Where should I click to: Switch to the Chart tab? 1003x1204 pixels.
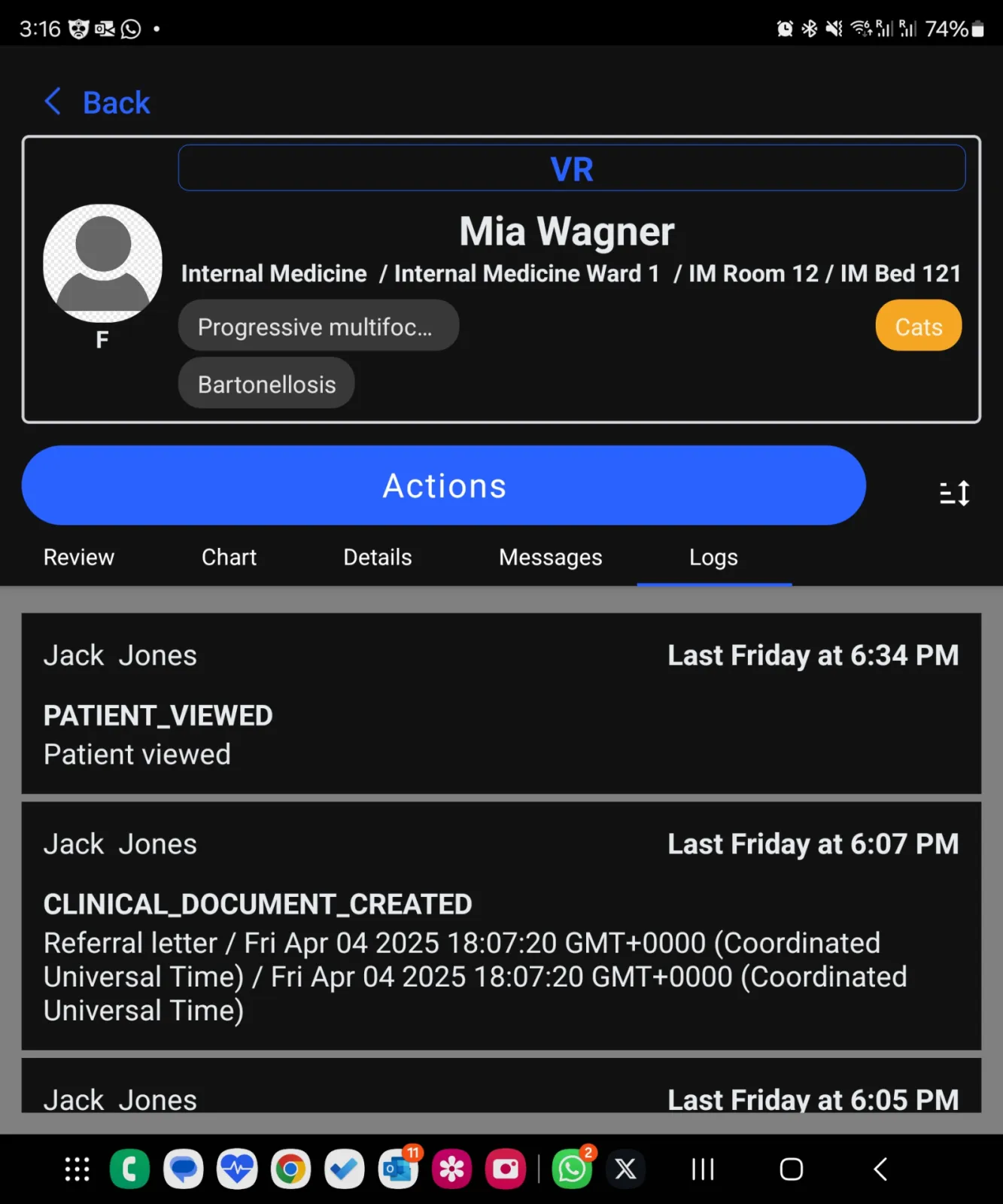(x=229, y=557)
